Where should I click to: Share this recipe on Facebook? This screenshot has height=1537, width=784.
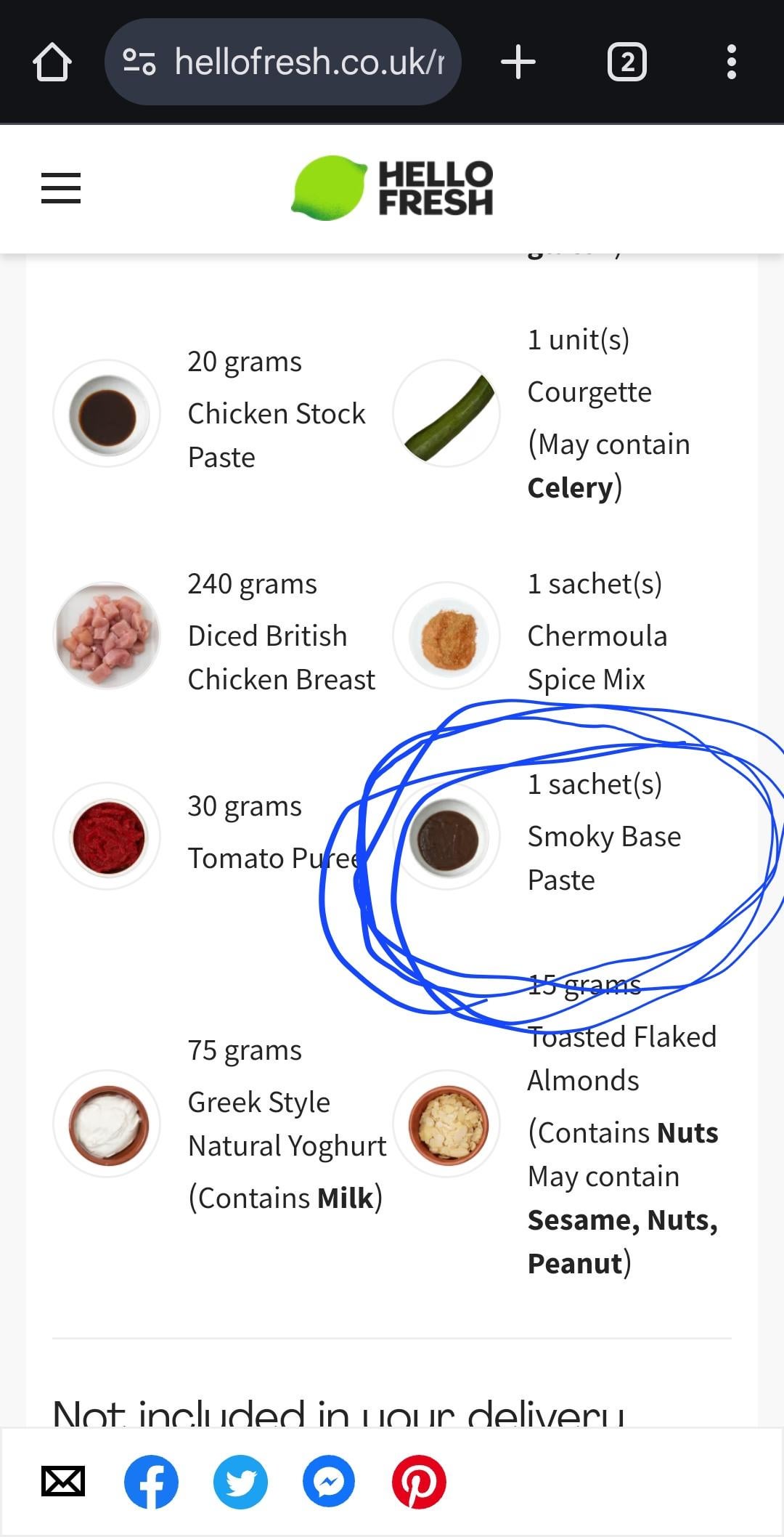[151, 1481]
